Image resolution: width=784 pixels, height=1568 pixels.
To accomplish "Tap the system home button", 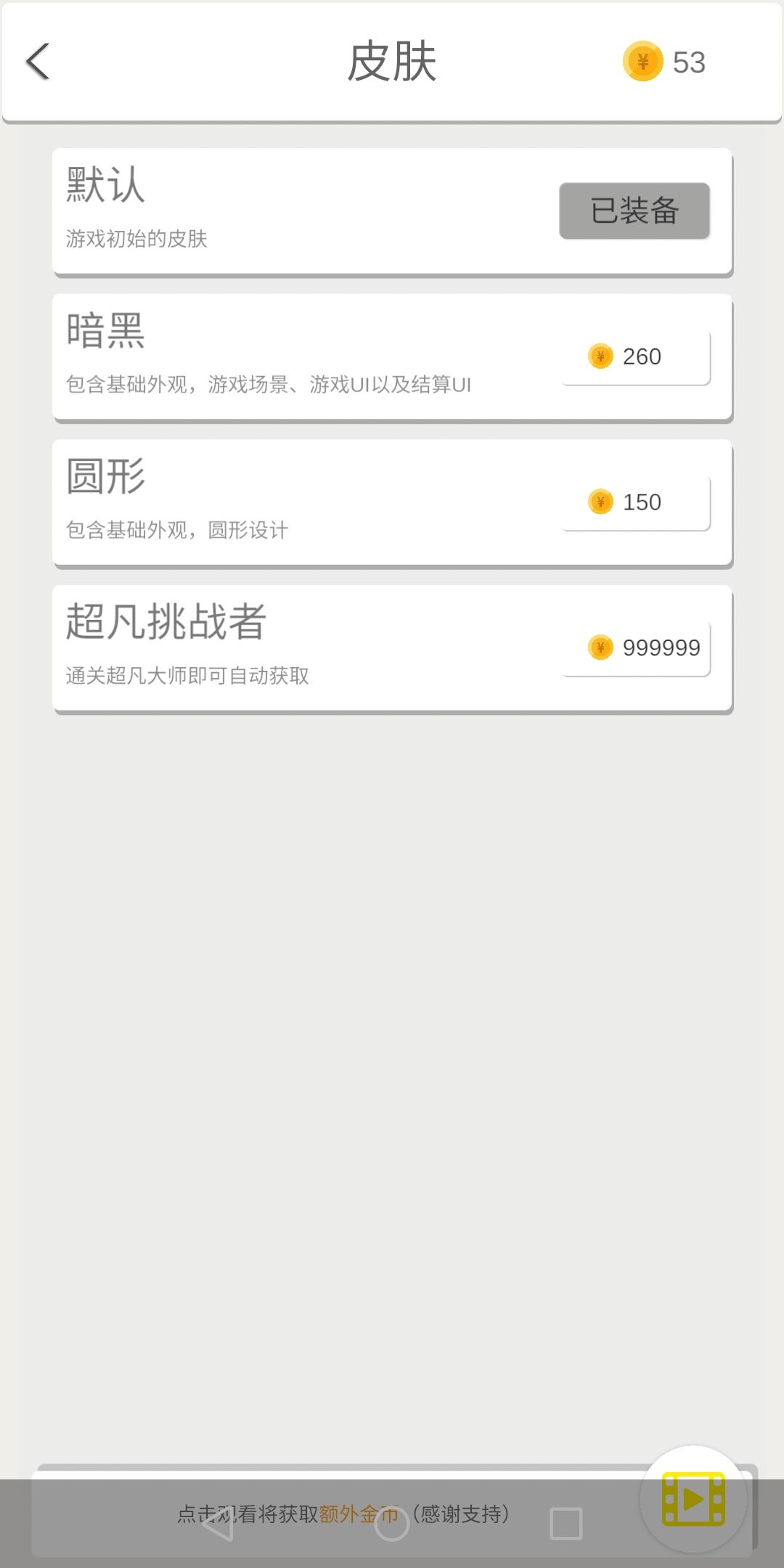I will (x=392, y=1523).
